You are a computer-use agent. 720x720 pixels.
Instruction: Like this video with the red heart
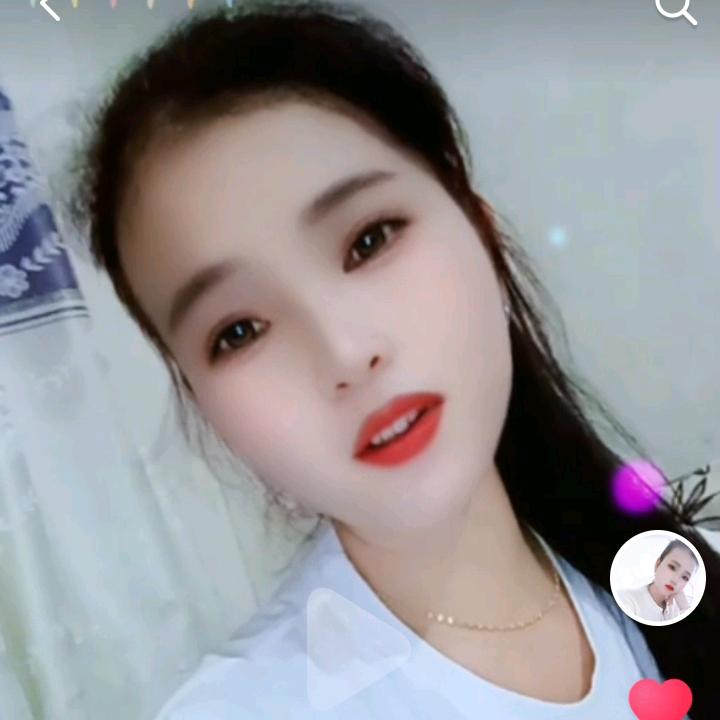(x=660, y=700)
